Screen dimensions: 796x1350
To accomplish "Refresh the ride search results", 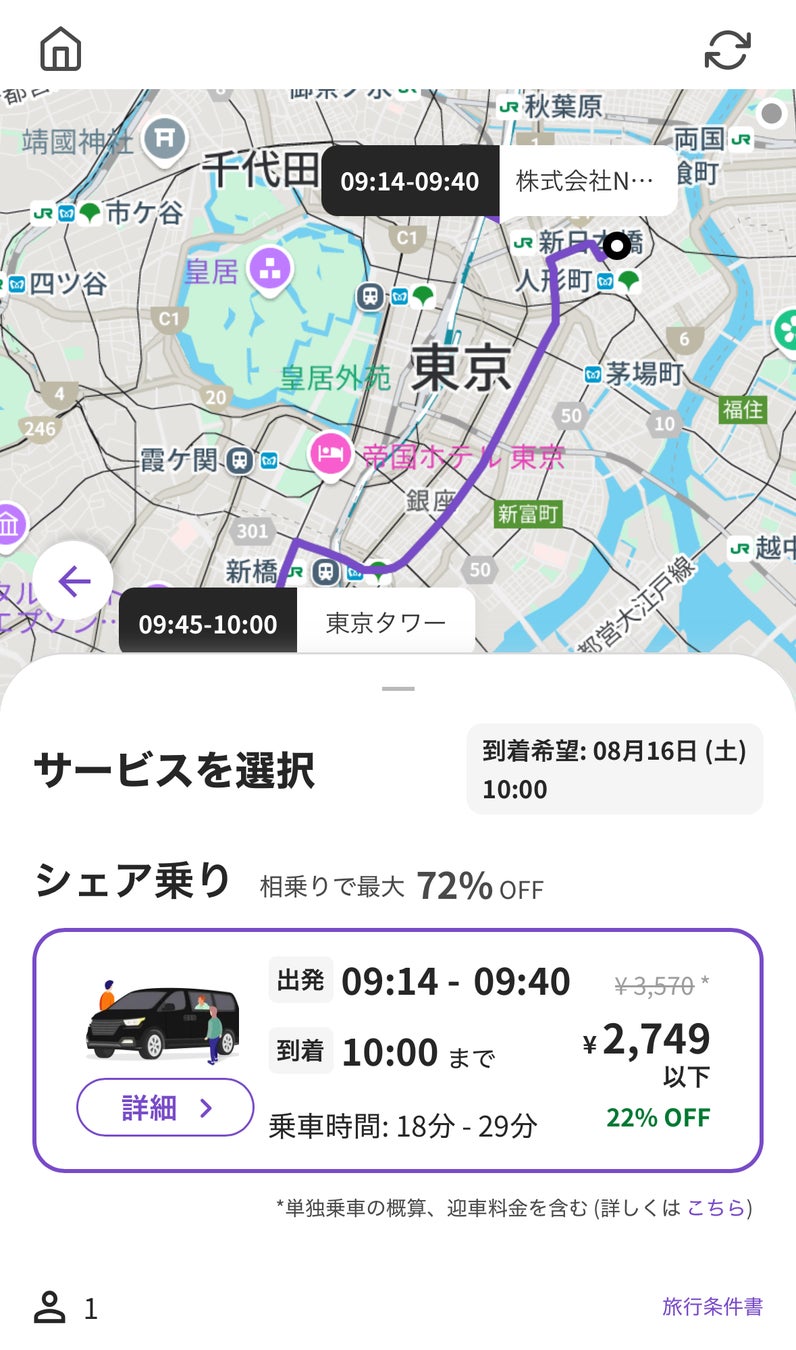I will [x=727, y=49].
